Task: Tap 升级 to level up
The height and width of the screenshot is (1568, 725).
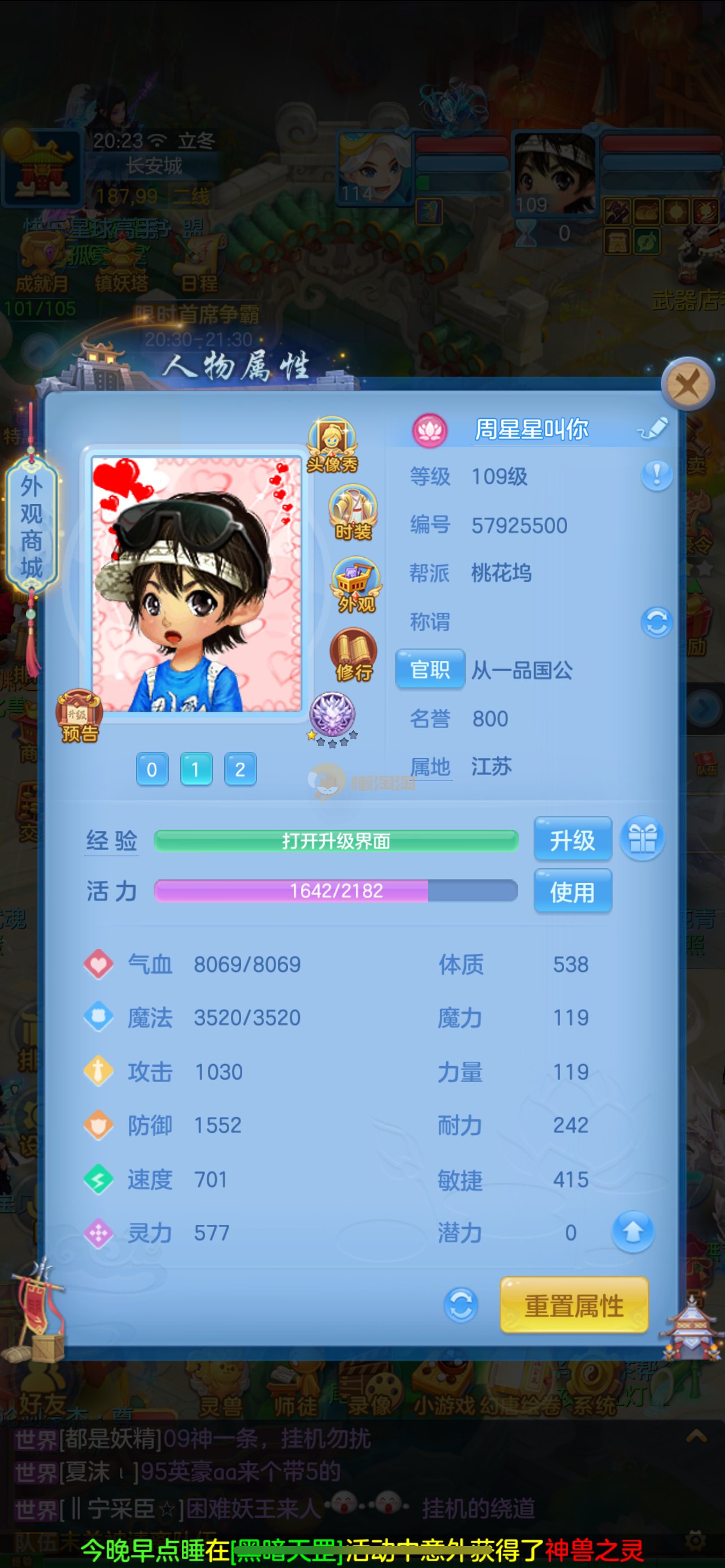Action: pyautogui.click(x=572, y=839)
